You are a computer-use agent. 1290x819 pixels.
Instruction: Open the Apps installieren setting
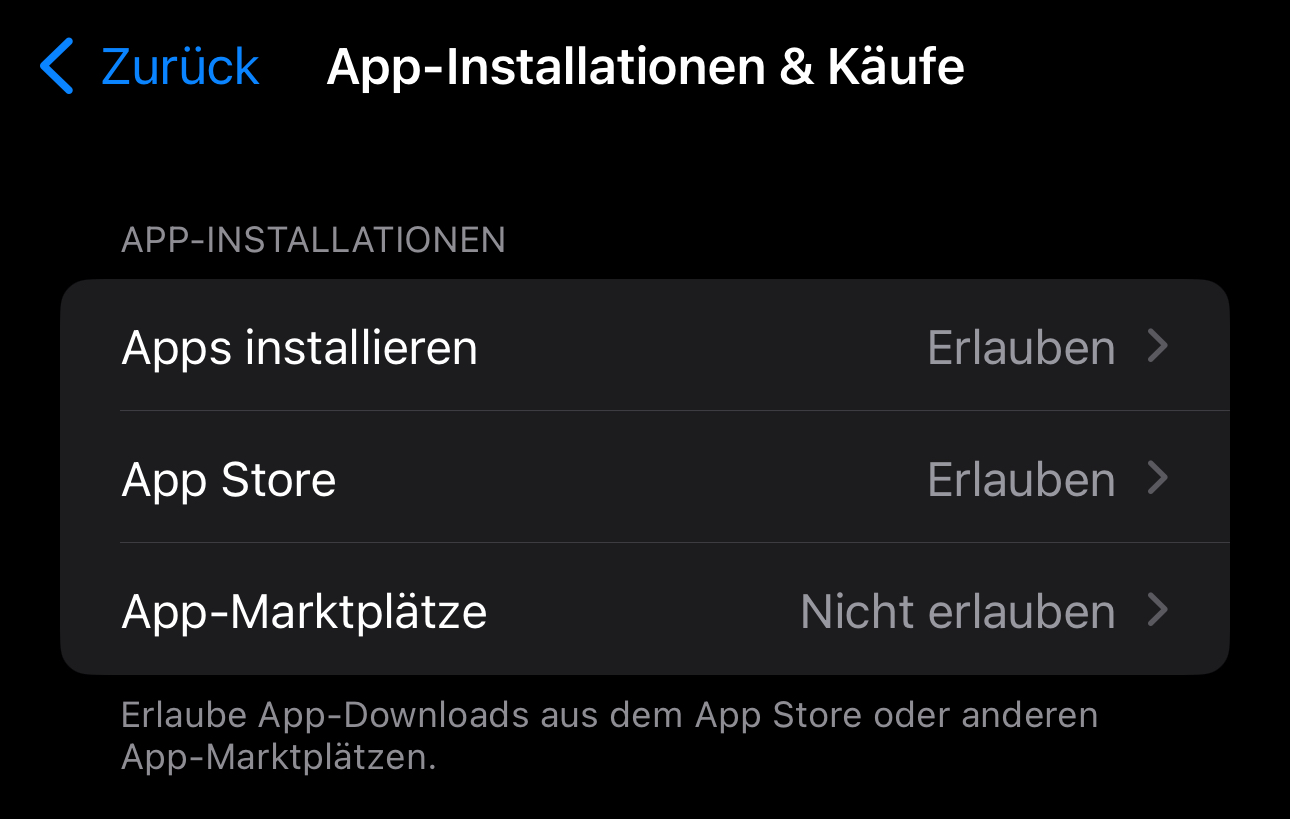click(644, 347)
